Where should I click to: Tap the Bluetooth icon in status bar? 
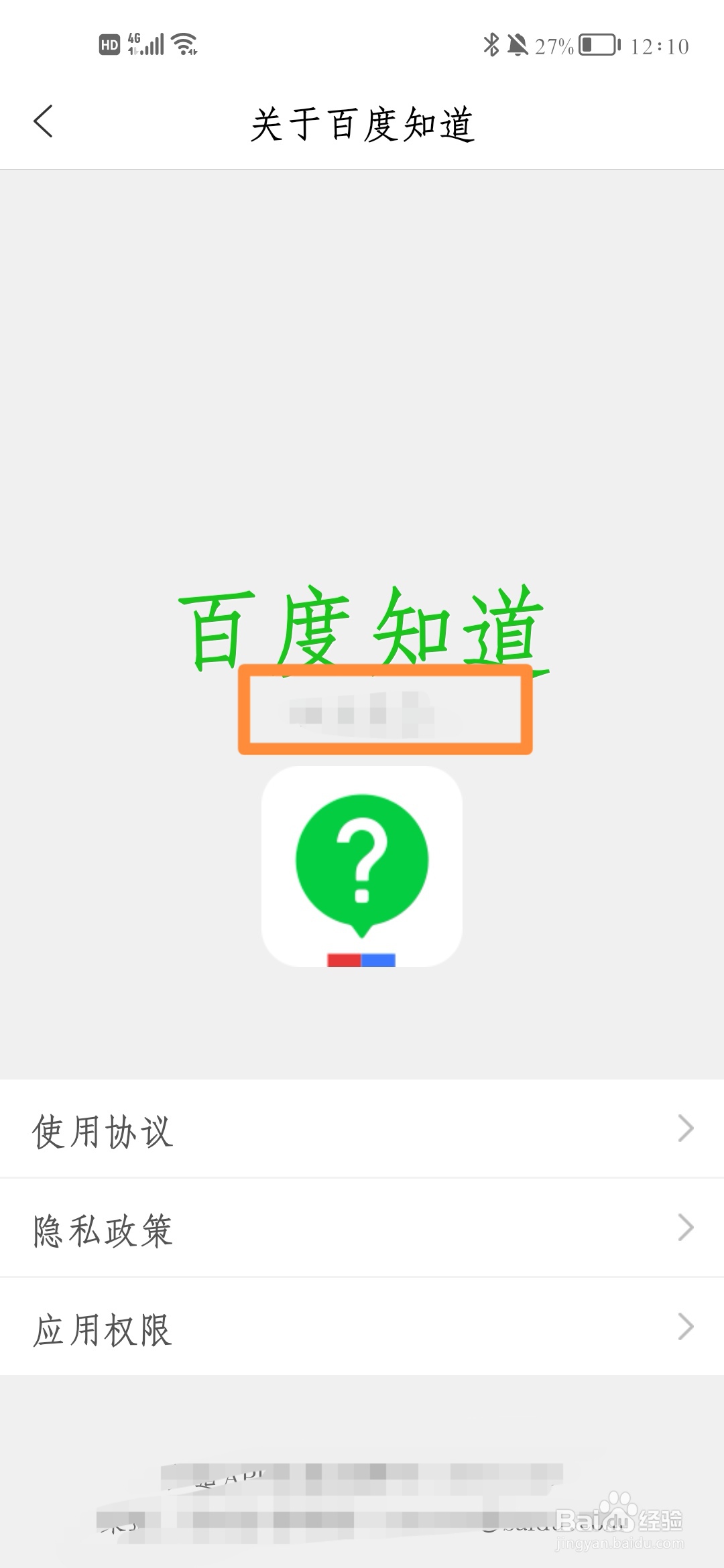(490, 44)
